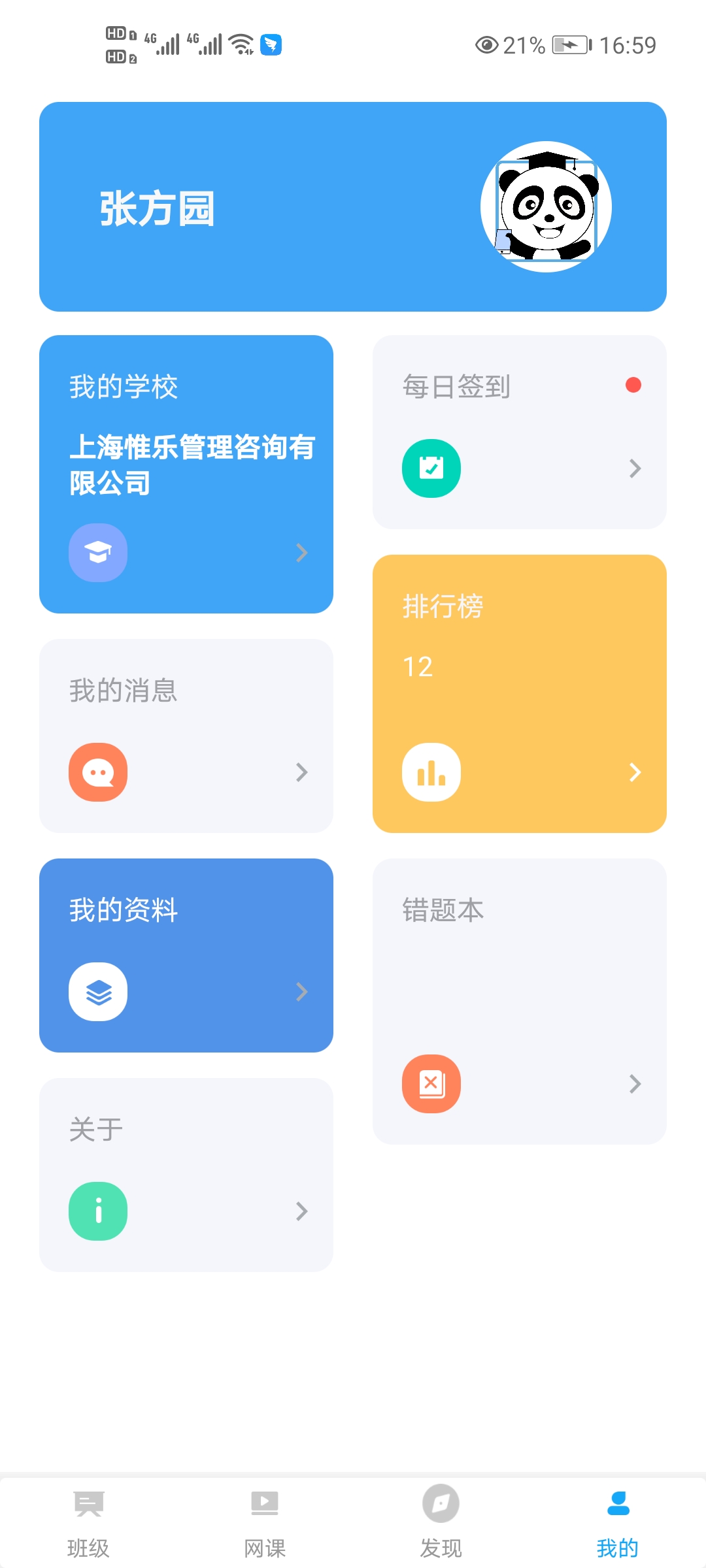This screenshot has height=1568, width=706.
Task: Open the 我的资料 card
Action: pos(186,955)
